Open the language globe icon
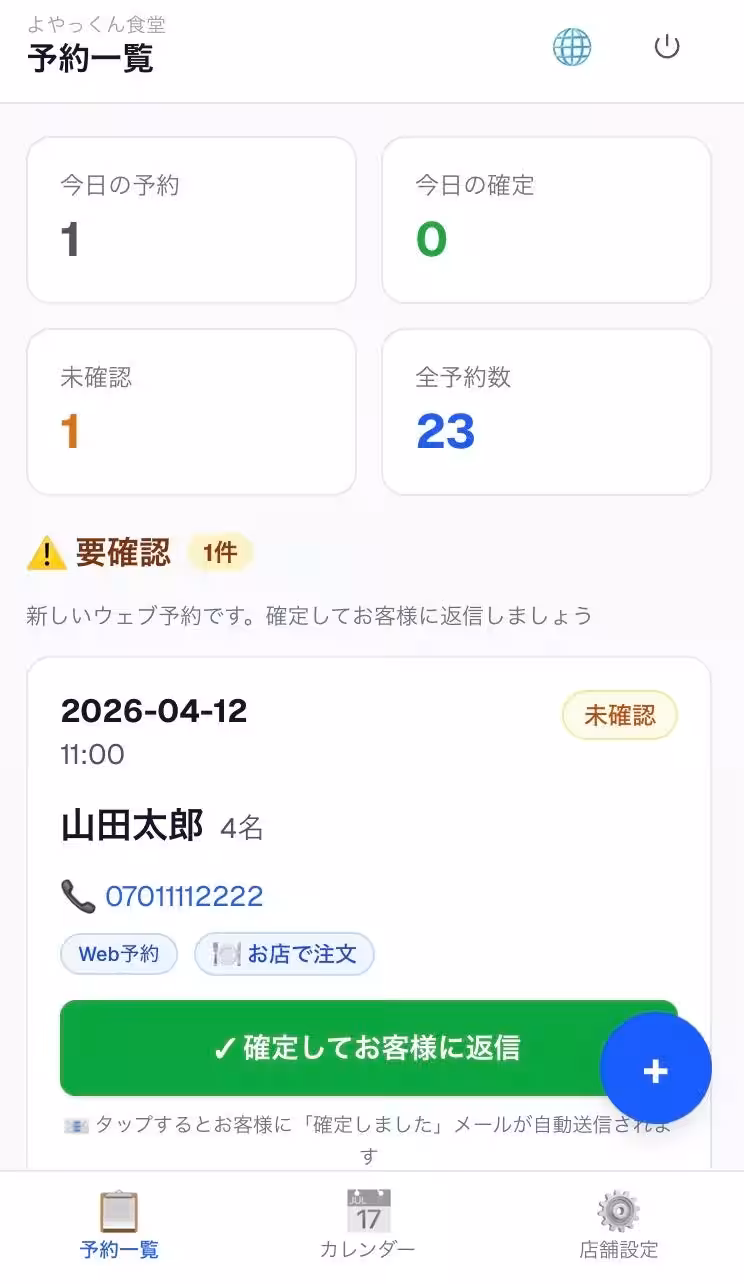 coord(572,47)
